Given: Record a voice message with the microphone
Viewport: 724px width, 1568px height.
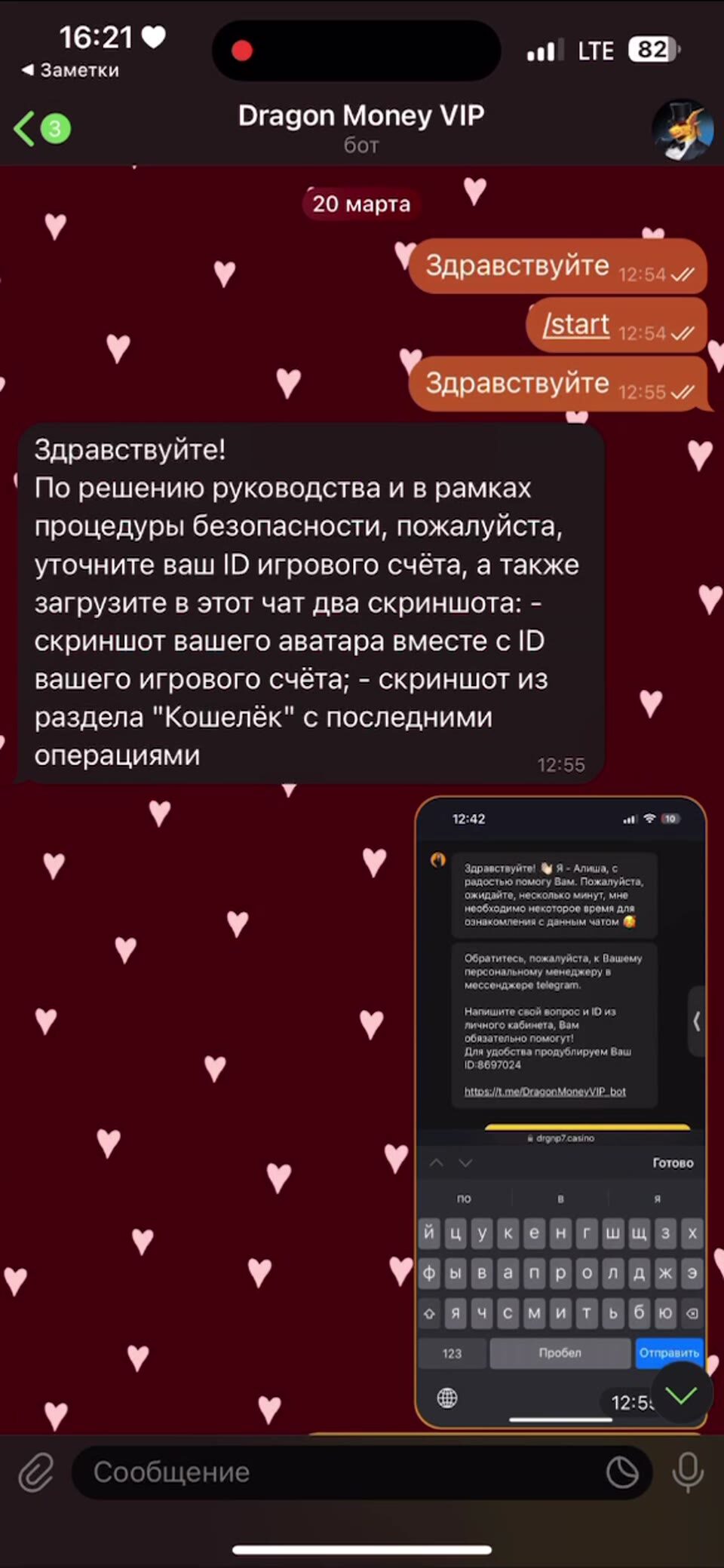Looking at the screenshot, I should (688, 1472).
